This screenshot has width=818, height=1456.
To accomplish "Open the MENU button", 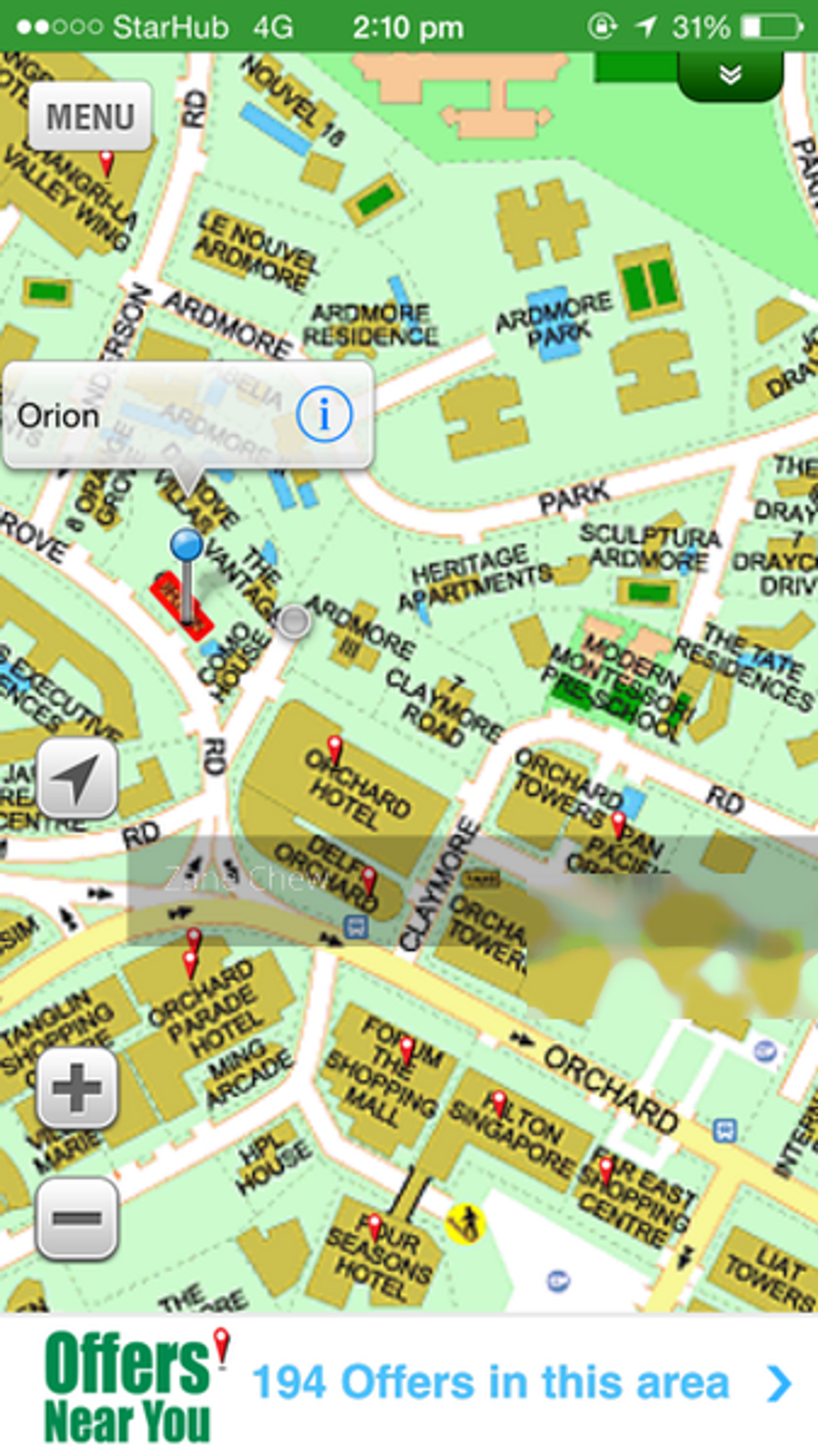I will coord(90,116).
